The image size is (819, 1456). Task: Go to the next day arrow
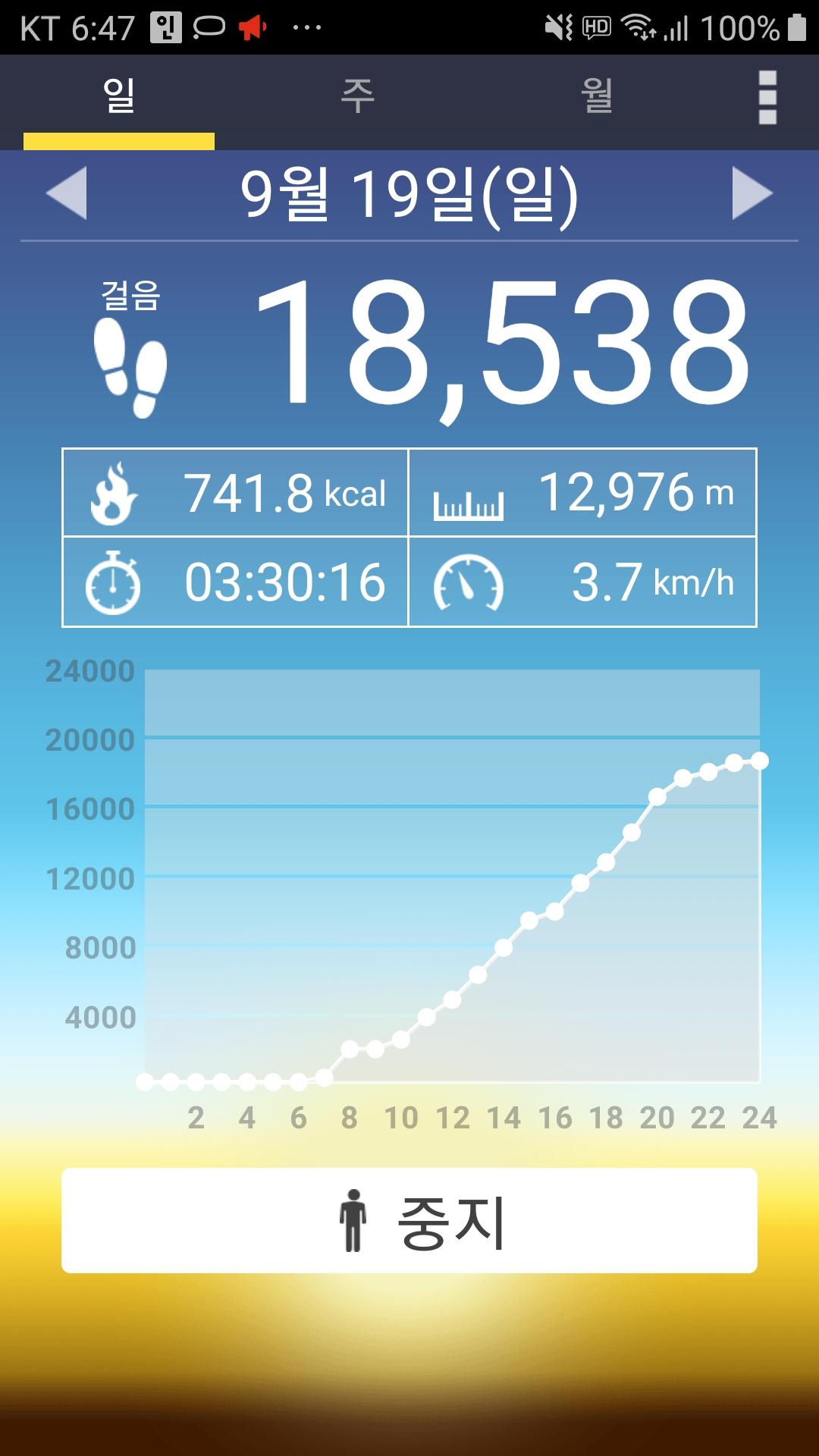pyautogui.click(x=752, y=193)
